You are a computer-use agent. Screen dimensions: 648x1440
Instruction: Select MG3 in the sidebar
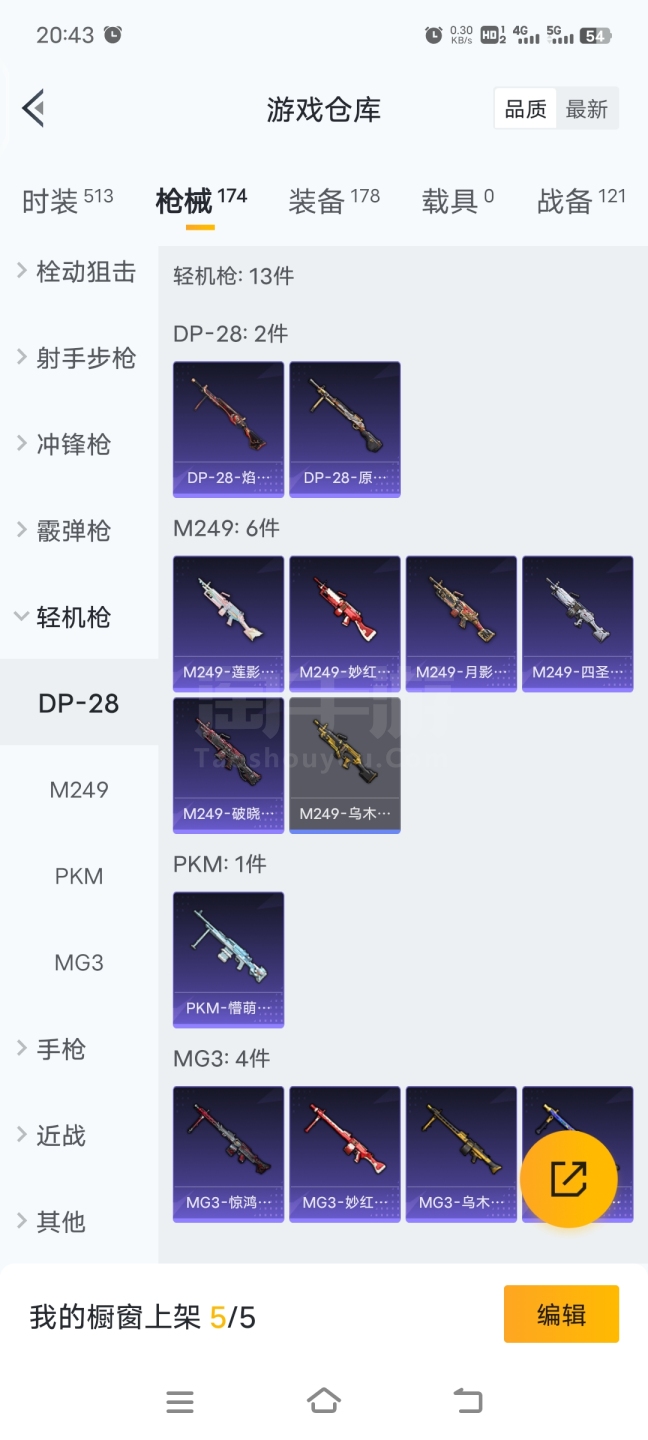pos(79,963)
